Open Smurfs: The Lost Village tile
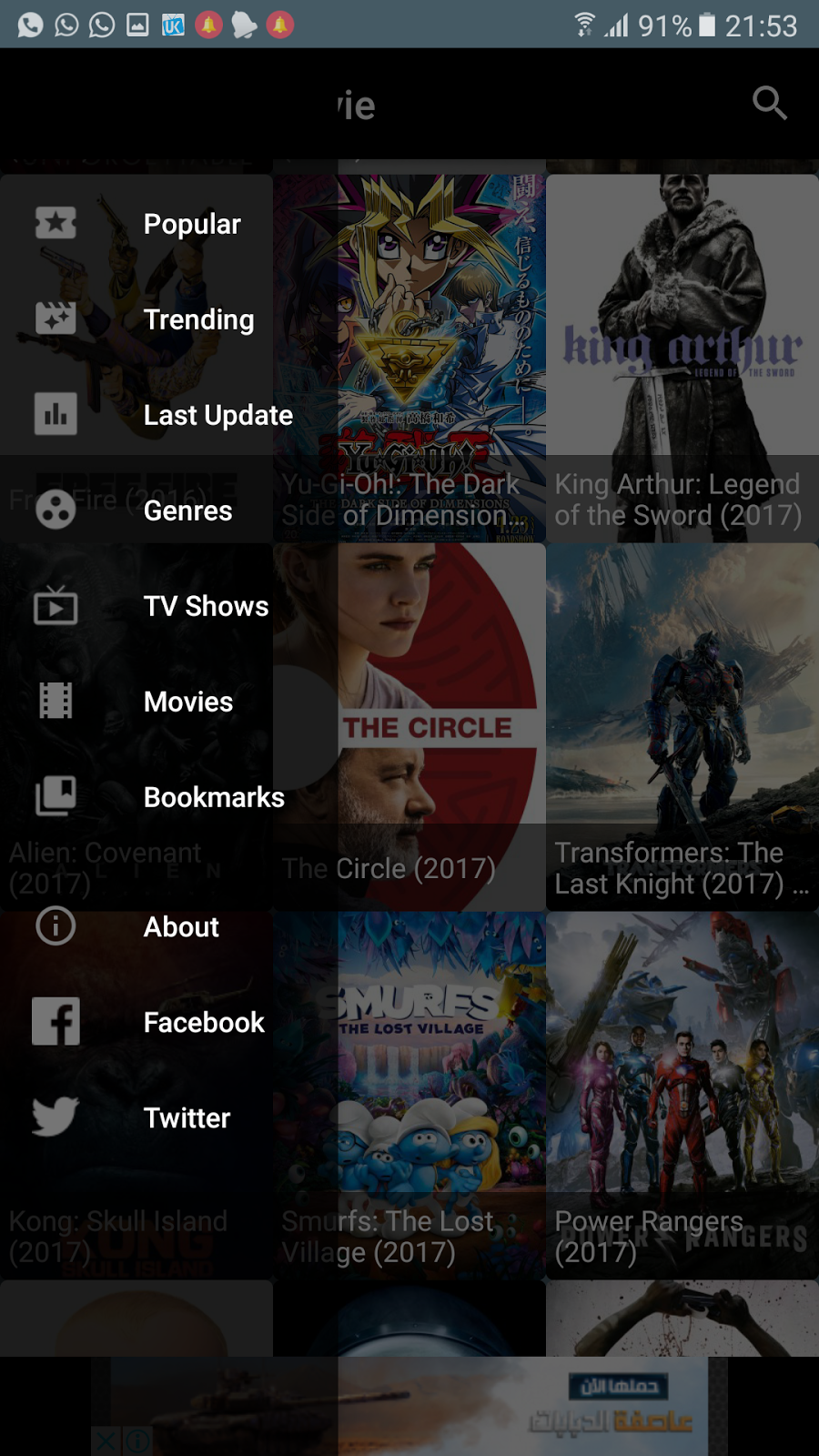The image size is (819, 1456). 442,1096
